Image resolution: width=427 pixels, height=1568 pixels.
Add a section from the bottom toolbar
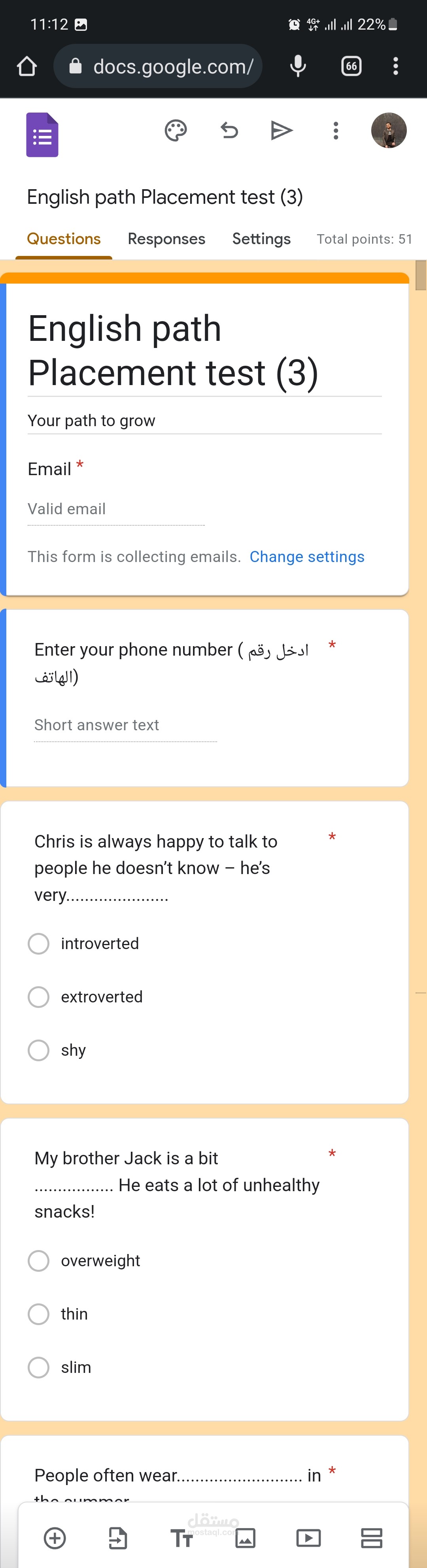(372, 1538)
